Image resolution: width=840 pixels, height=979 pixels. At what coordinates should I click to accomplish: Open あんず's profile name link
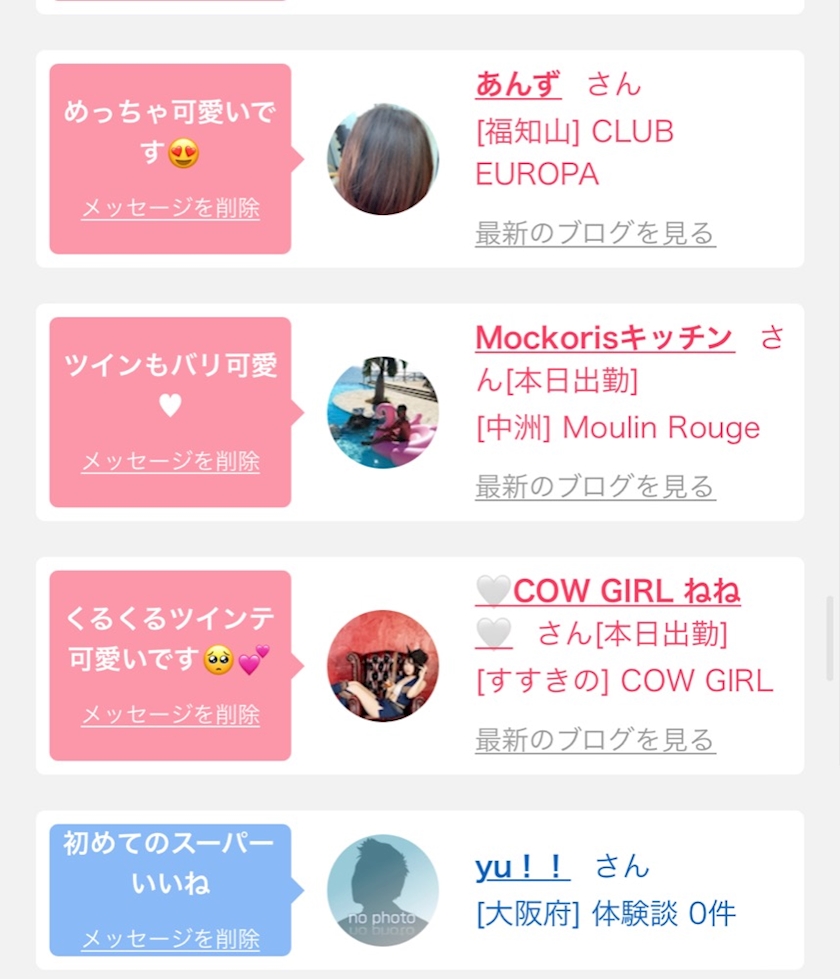[x=518, y=84]
